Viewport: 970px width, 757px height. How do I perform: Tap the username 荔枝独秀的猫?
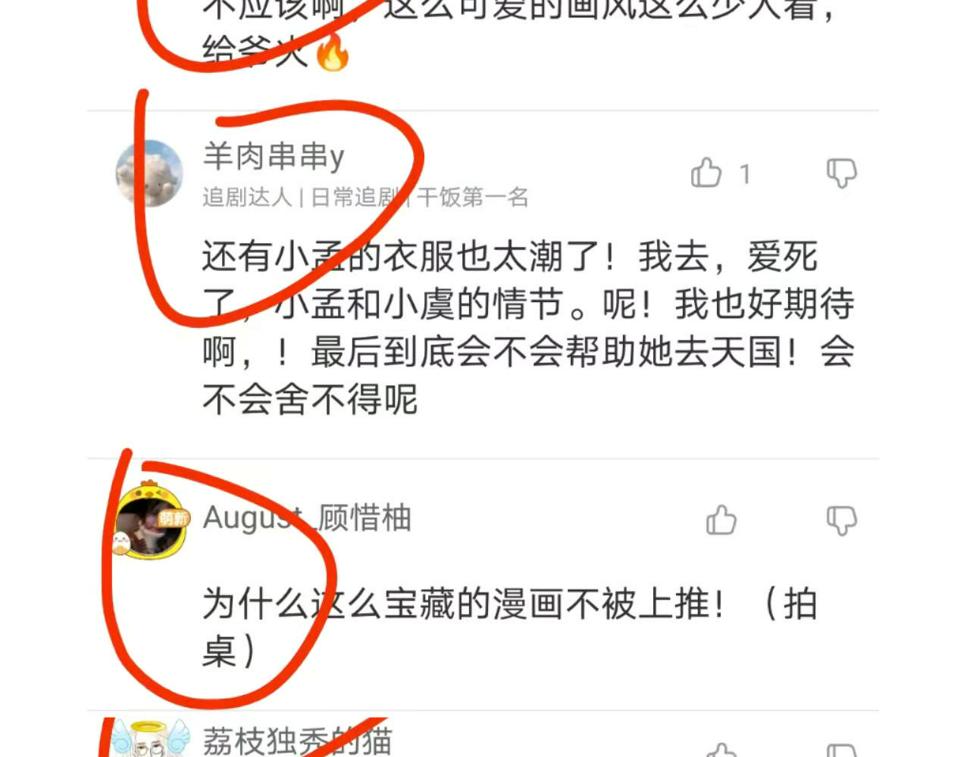tap(298, 741)
